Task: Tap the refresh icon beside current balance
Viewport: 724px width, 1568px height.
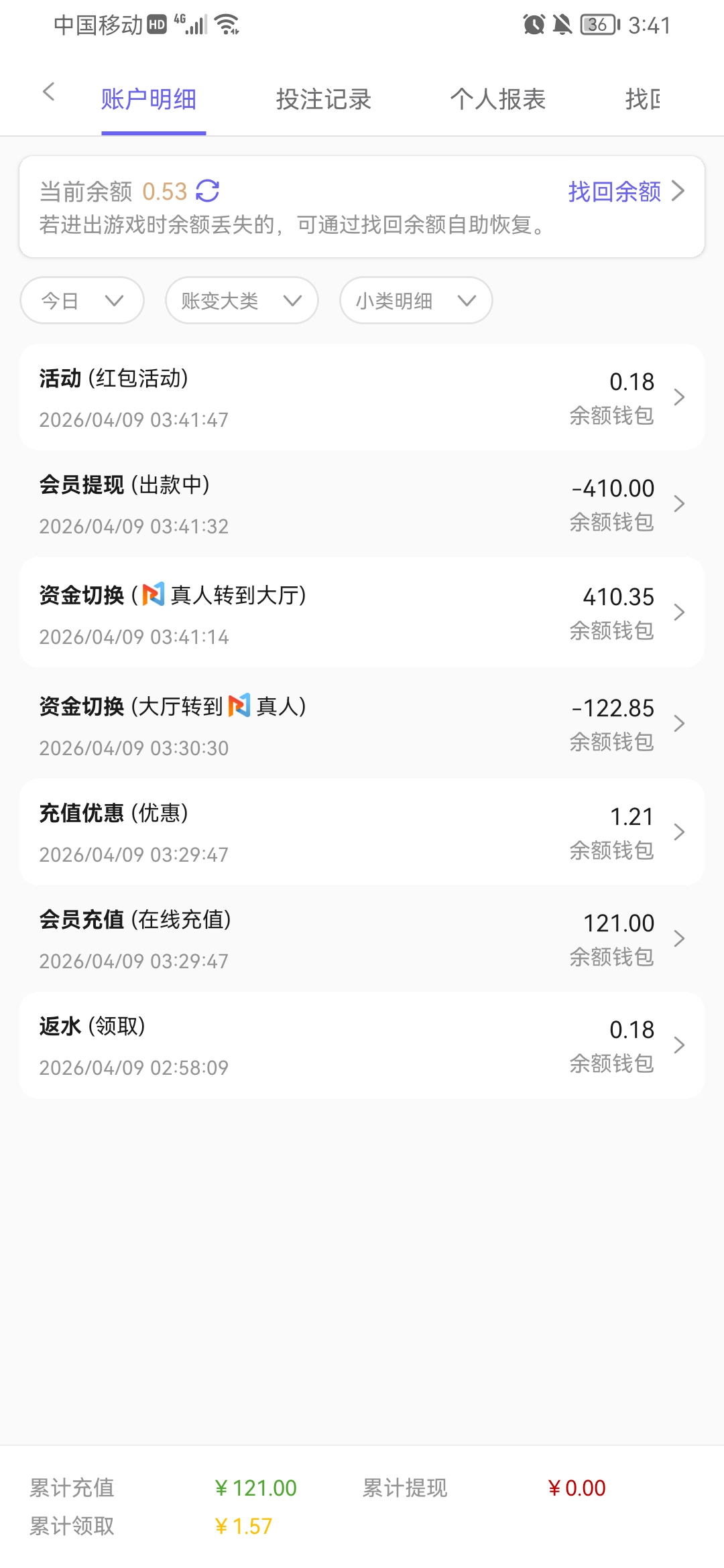Action: [x=208, y=192]
